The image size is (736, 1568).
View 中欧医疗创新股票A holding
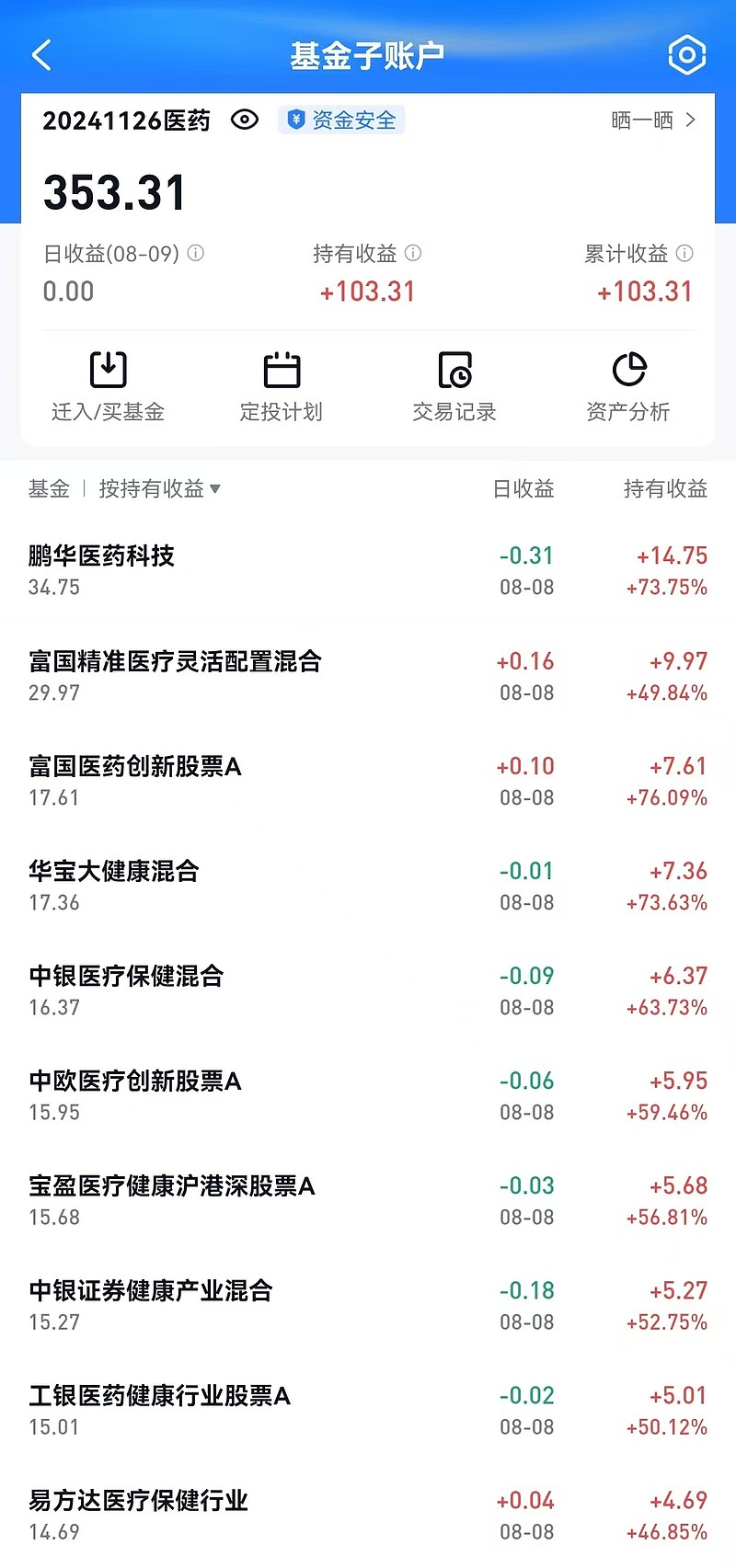tap(135, 1082)
